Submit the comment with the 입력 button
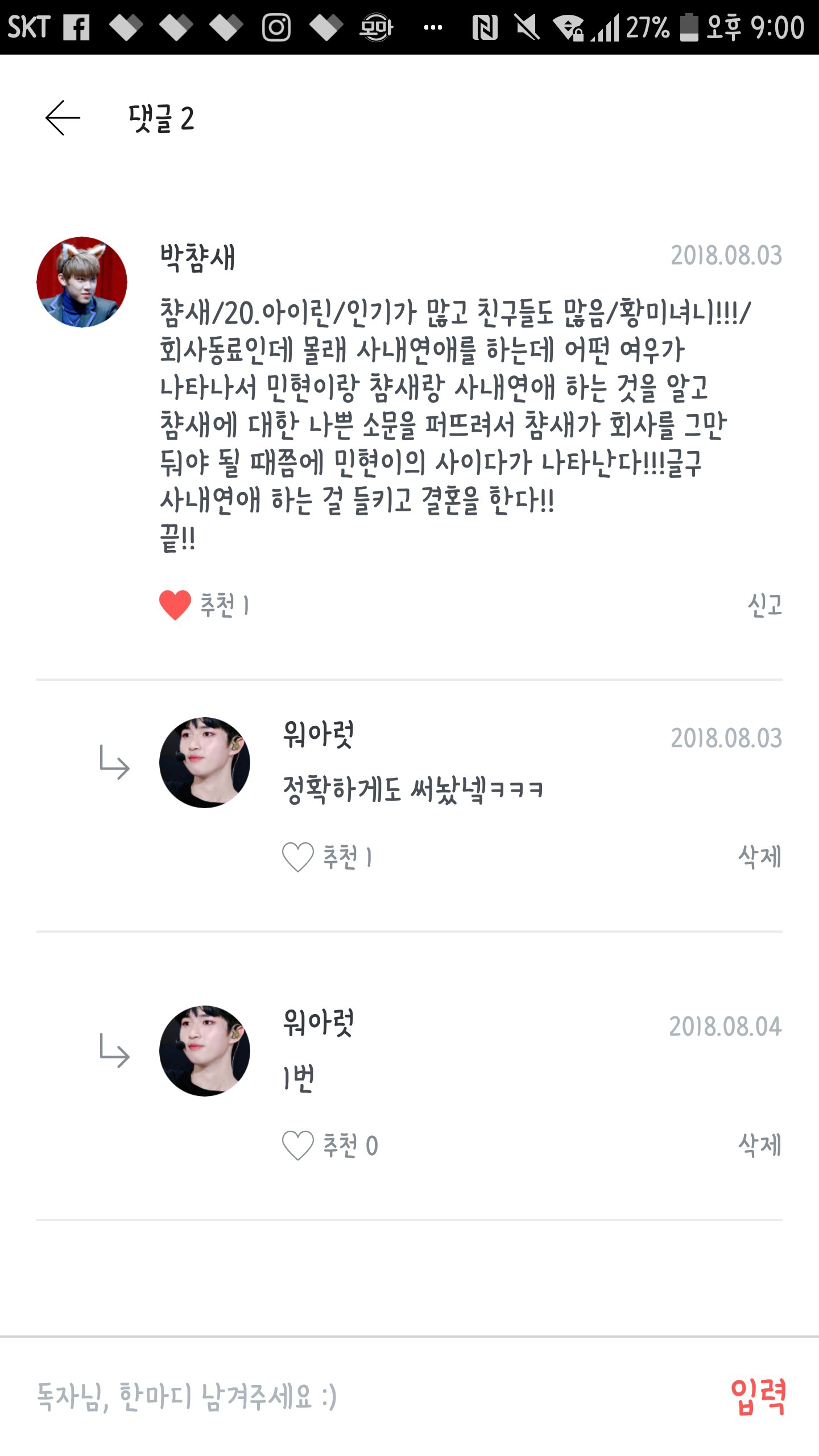The image size is (819, 1456). (758, 1397)
